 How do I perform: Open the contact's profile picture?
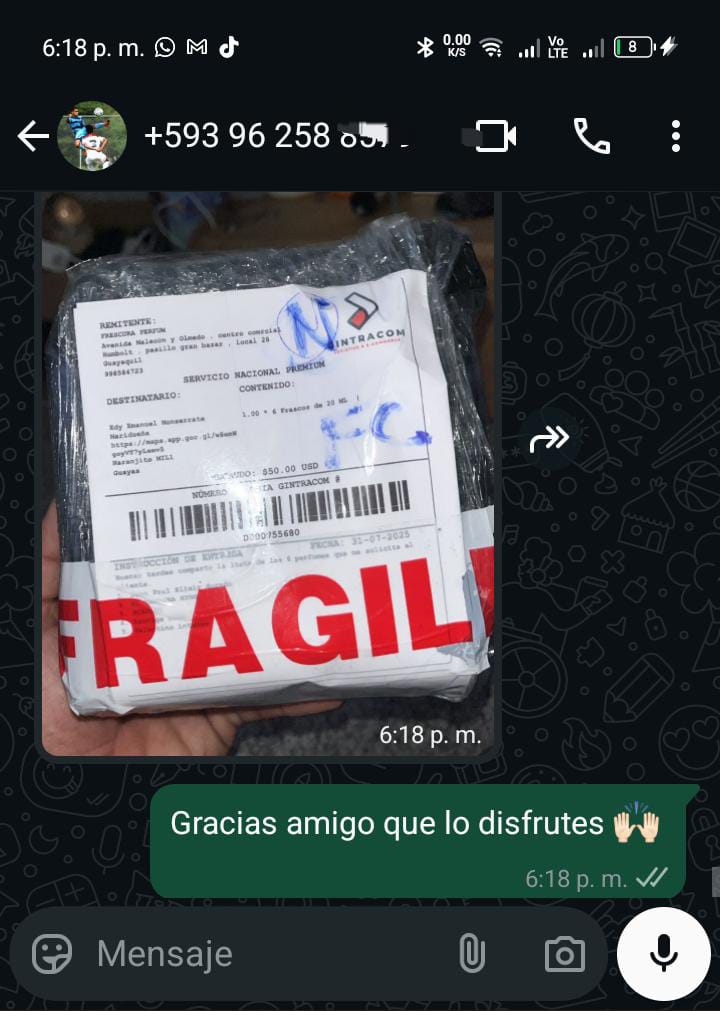pyautogui.click(x=92, y=136)
